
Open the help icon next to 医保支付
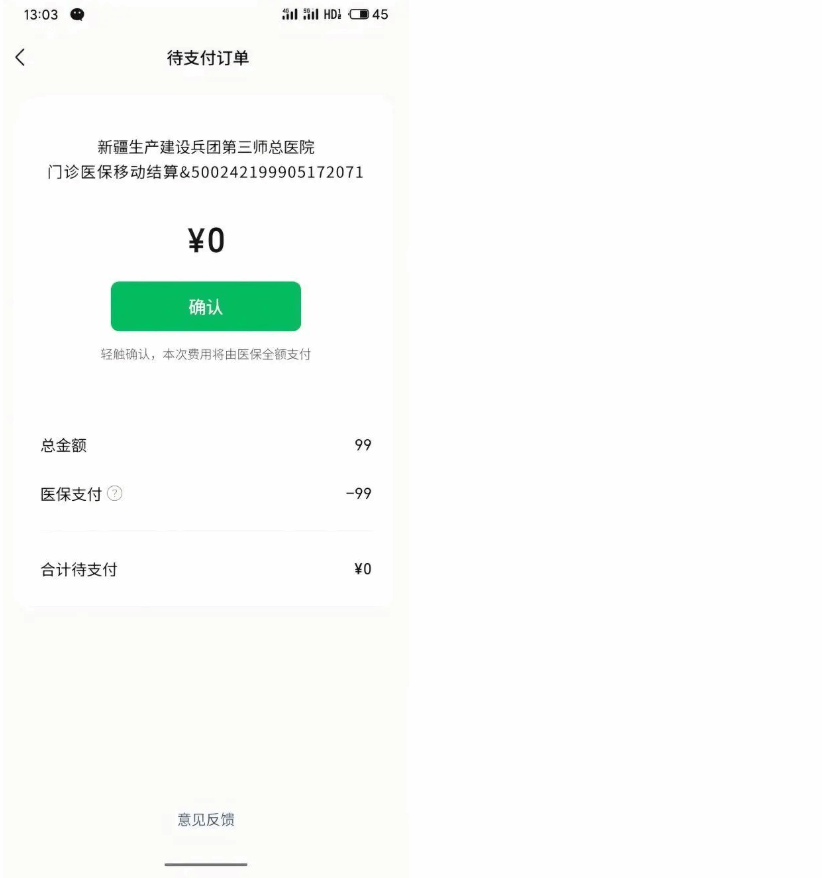pos(115,493)
